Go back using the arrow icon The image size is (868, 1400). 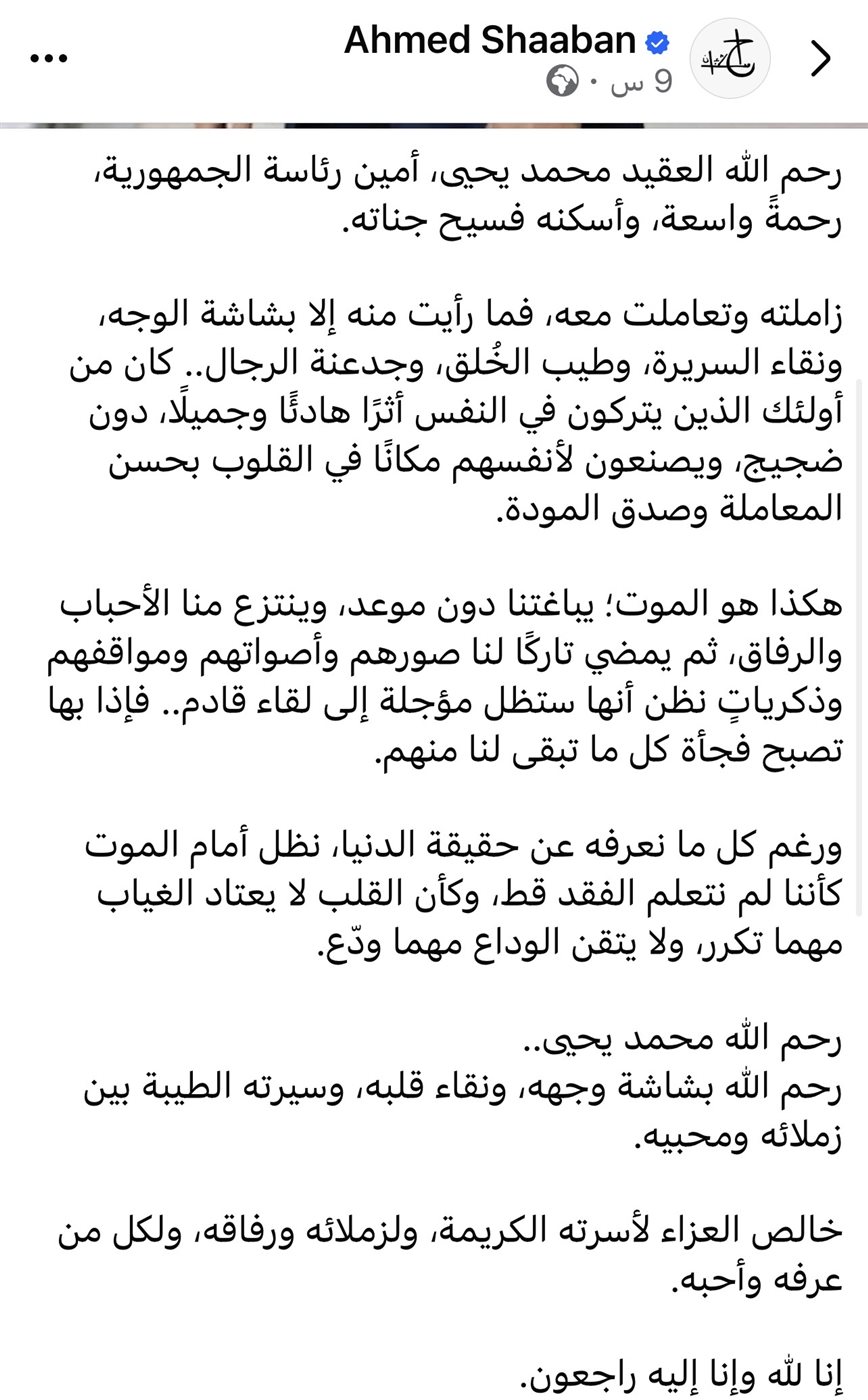click(x=820, y=59)
